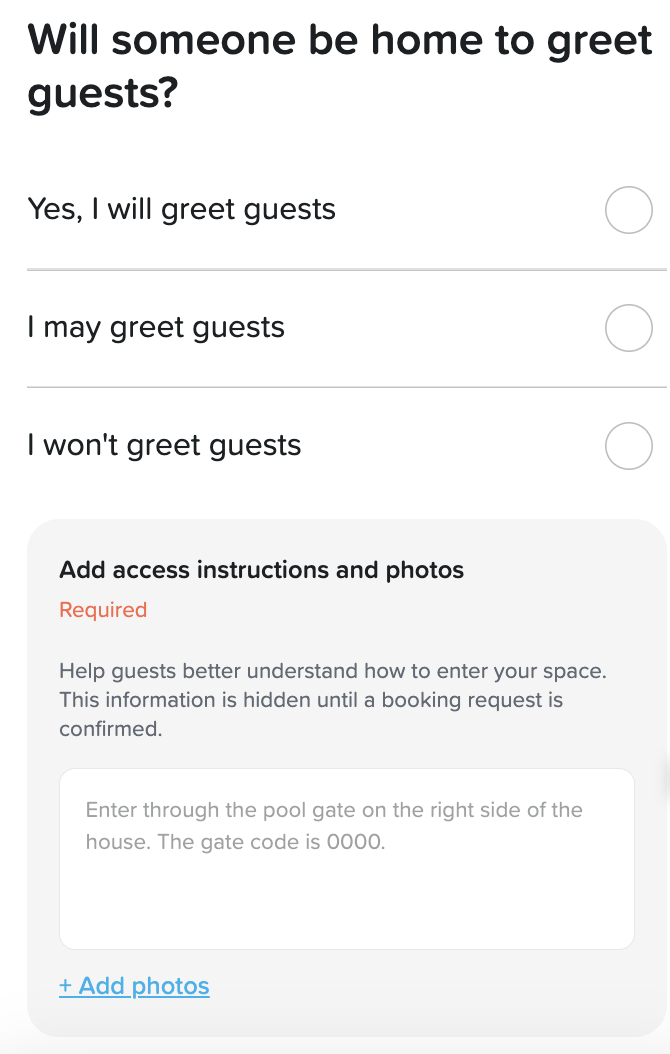
Task: Choose the "I may greet guests" option
Action: 628,328
